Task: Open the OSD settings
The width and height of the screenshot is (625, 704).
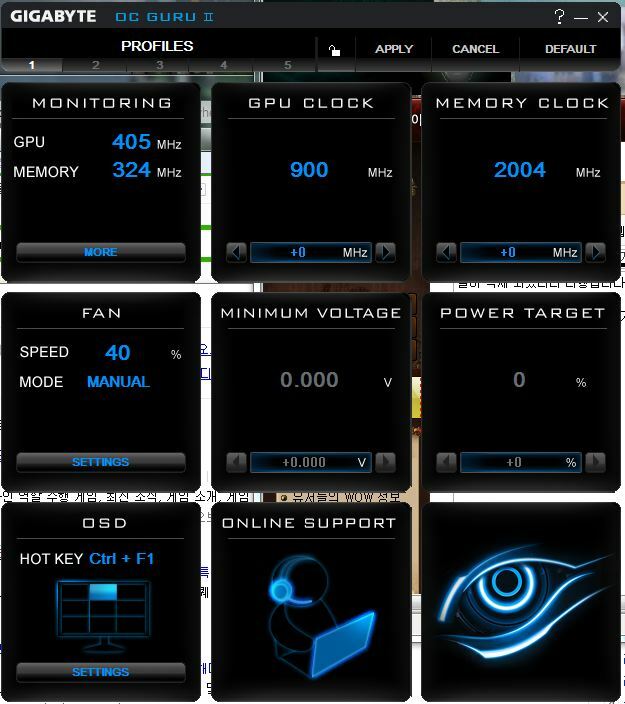Action: [x=101, y=672]
